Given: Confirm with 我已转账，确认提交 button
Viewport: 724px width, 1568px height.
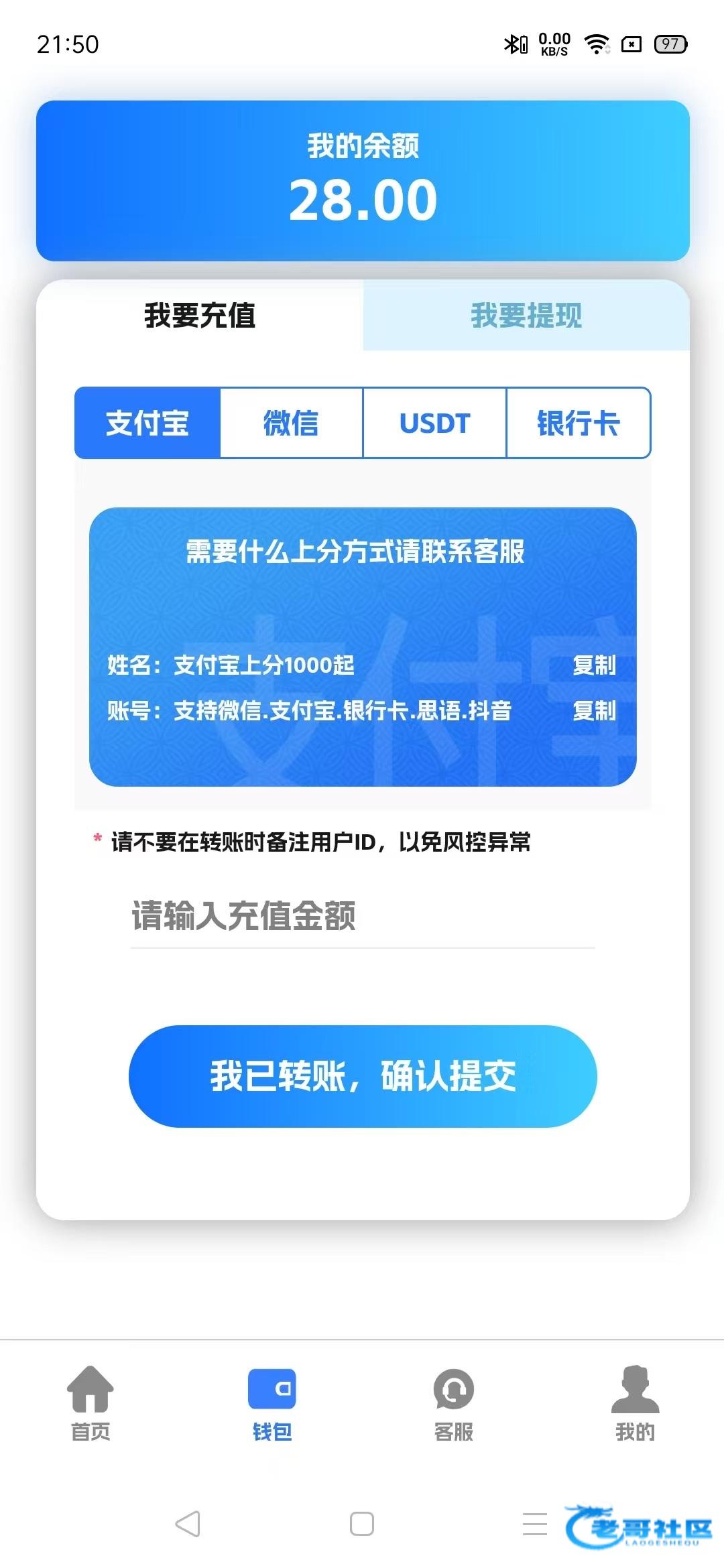Looking at the screenshot, I should [363, 1076].
